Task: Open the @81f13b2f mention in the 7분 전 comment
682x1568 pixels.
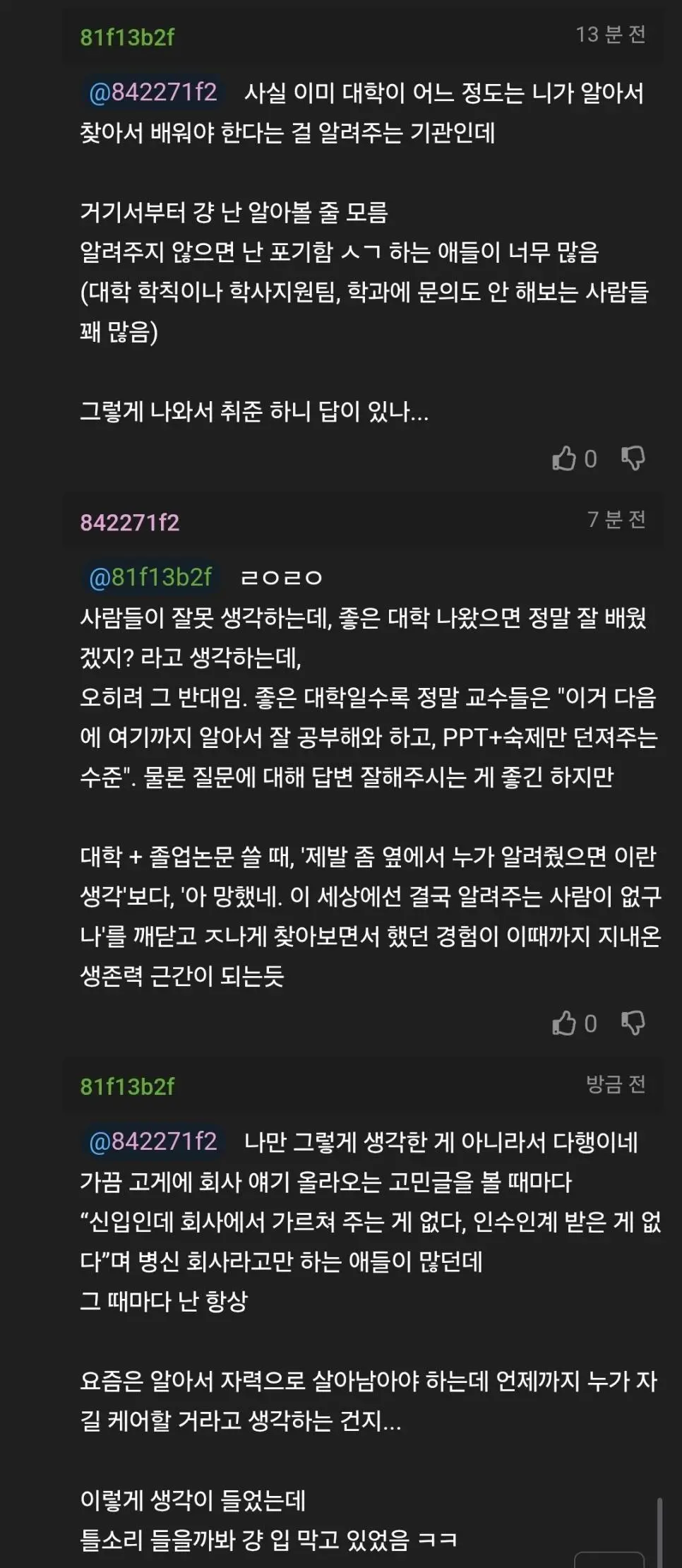Action: coord(150,578)
